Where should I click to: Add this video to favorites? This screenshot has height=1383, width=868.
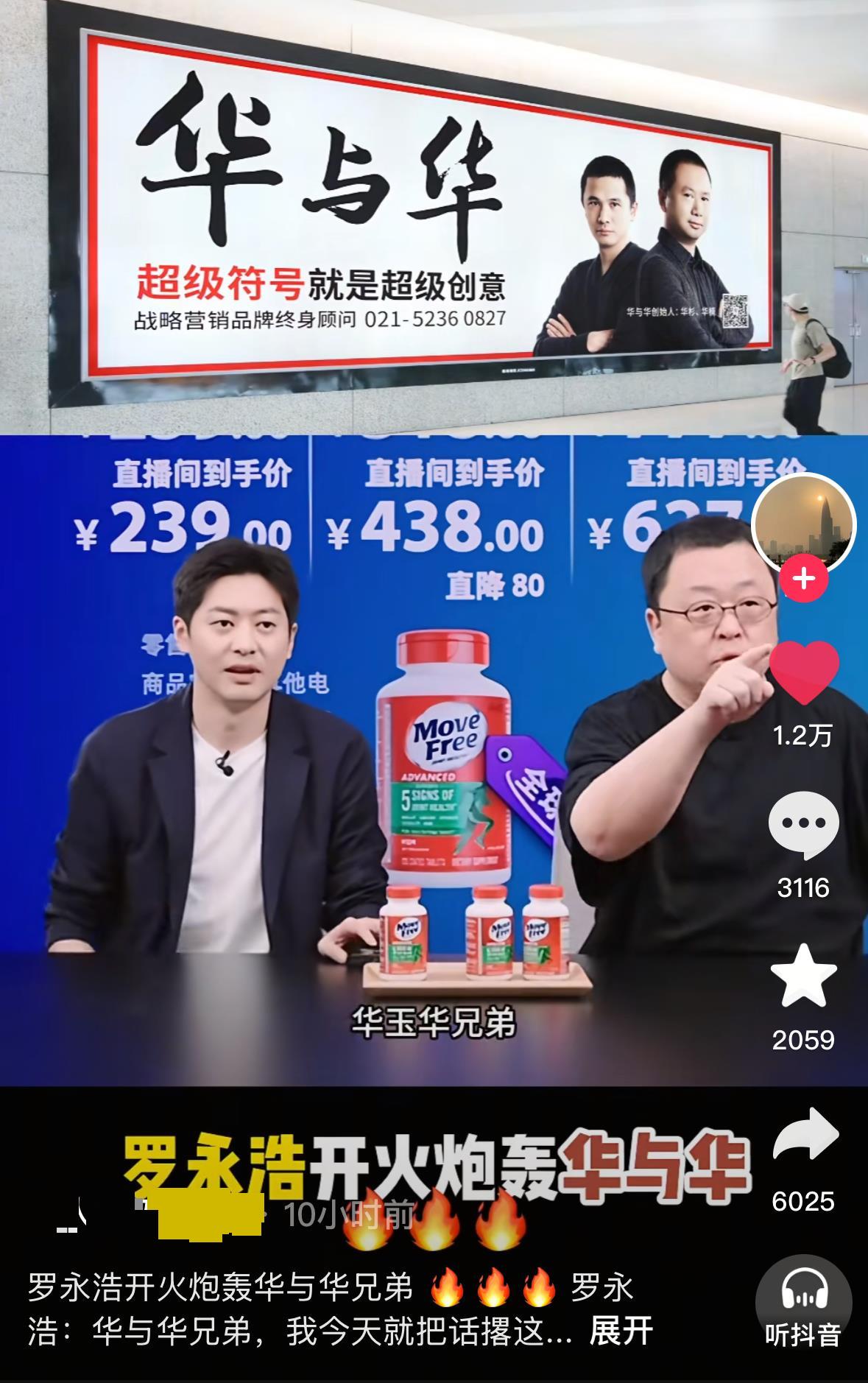(803, 976)
